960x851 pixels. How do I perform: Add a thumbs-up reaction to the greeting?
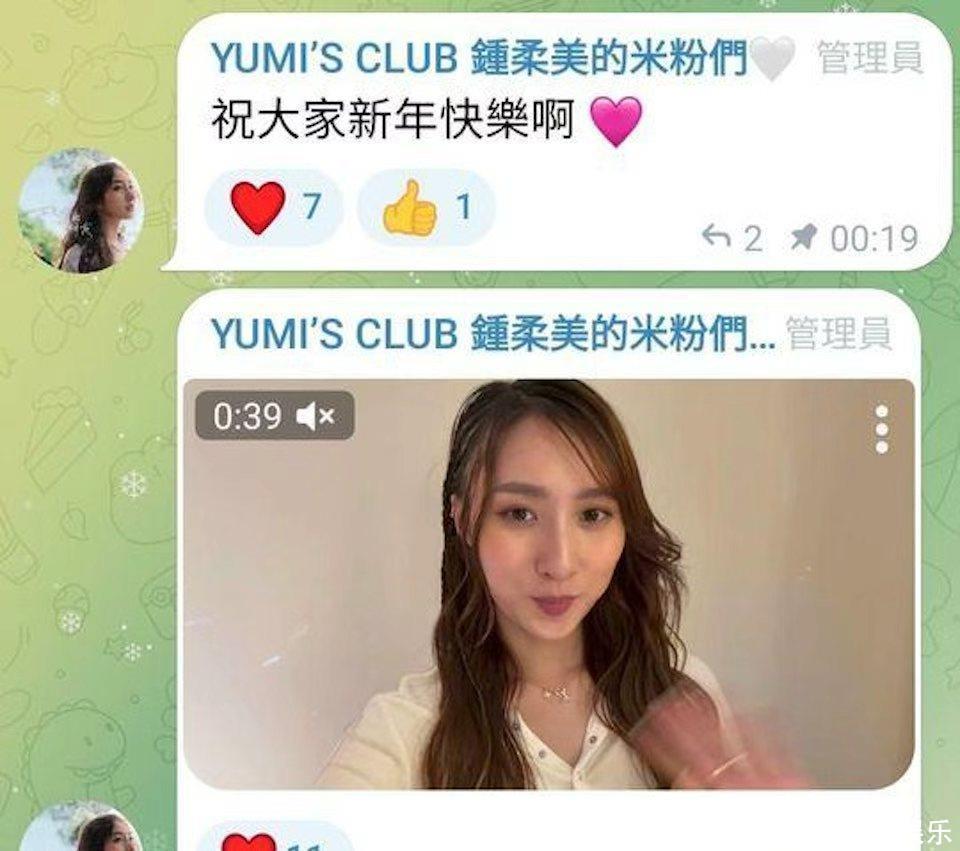pos(427,208)
